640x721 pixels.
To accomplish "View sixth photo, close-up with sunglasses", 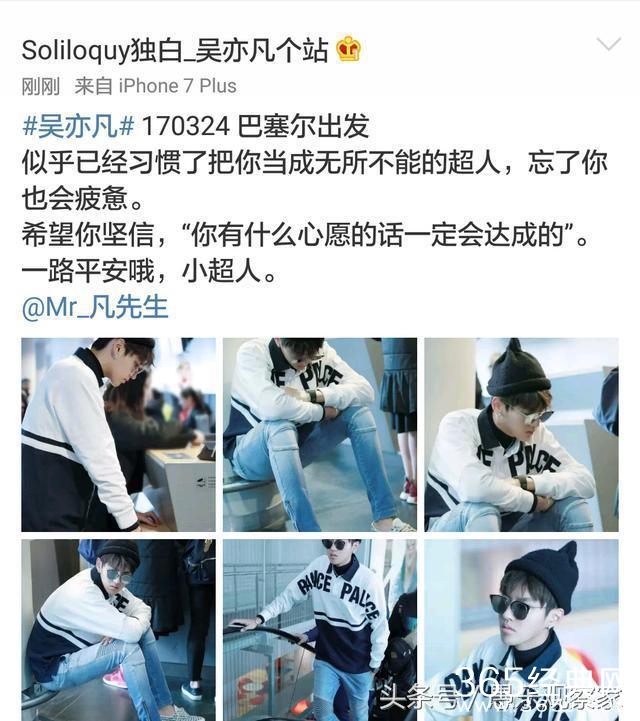I will coord(521,630).
